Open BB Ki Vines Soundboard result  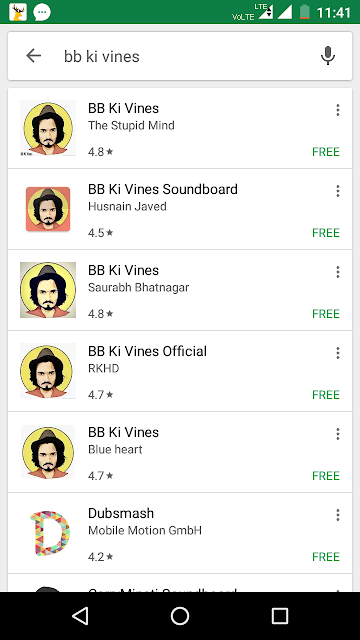click(180, 209)
